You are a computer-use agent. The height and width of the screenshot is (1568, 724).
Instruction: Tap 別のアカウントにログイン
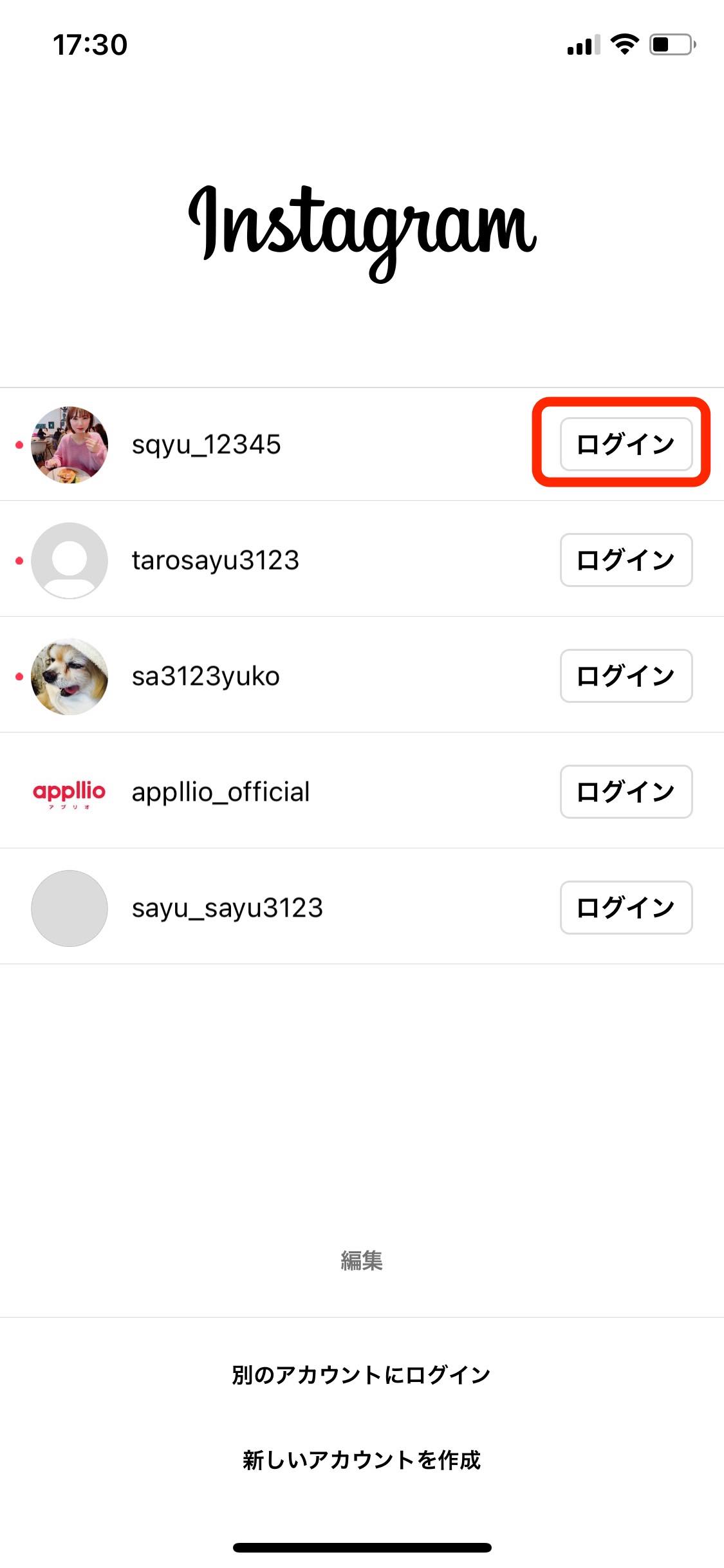362,1373
